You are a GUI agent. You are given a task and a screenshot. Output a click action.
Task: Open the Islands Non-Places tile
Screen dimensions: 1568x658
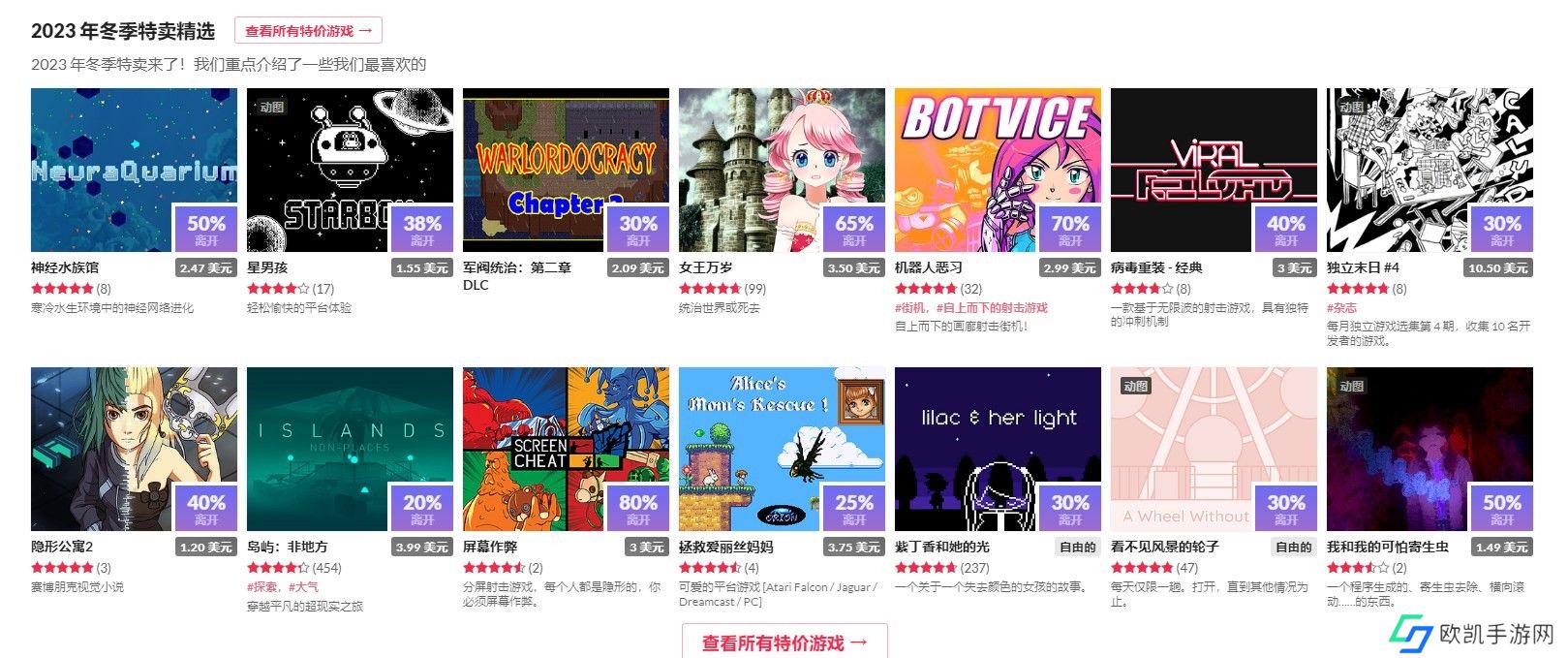coord(350,449)
